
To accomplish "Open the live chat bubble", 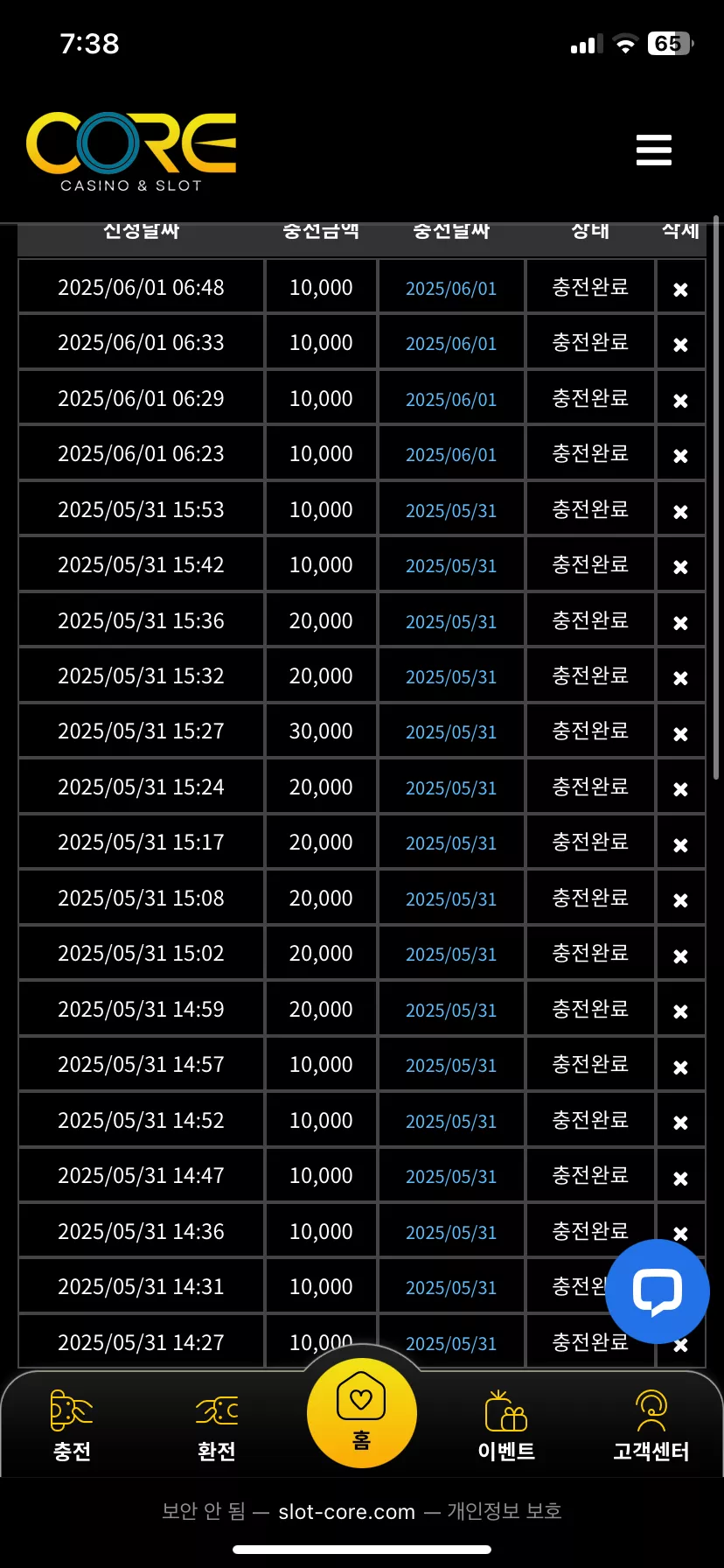I will coord(658,1291).
